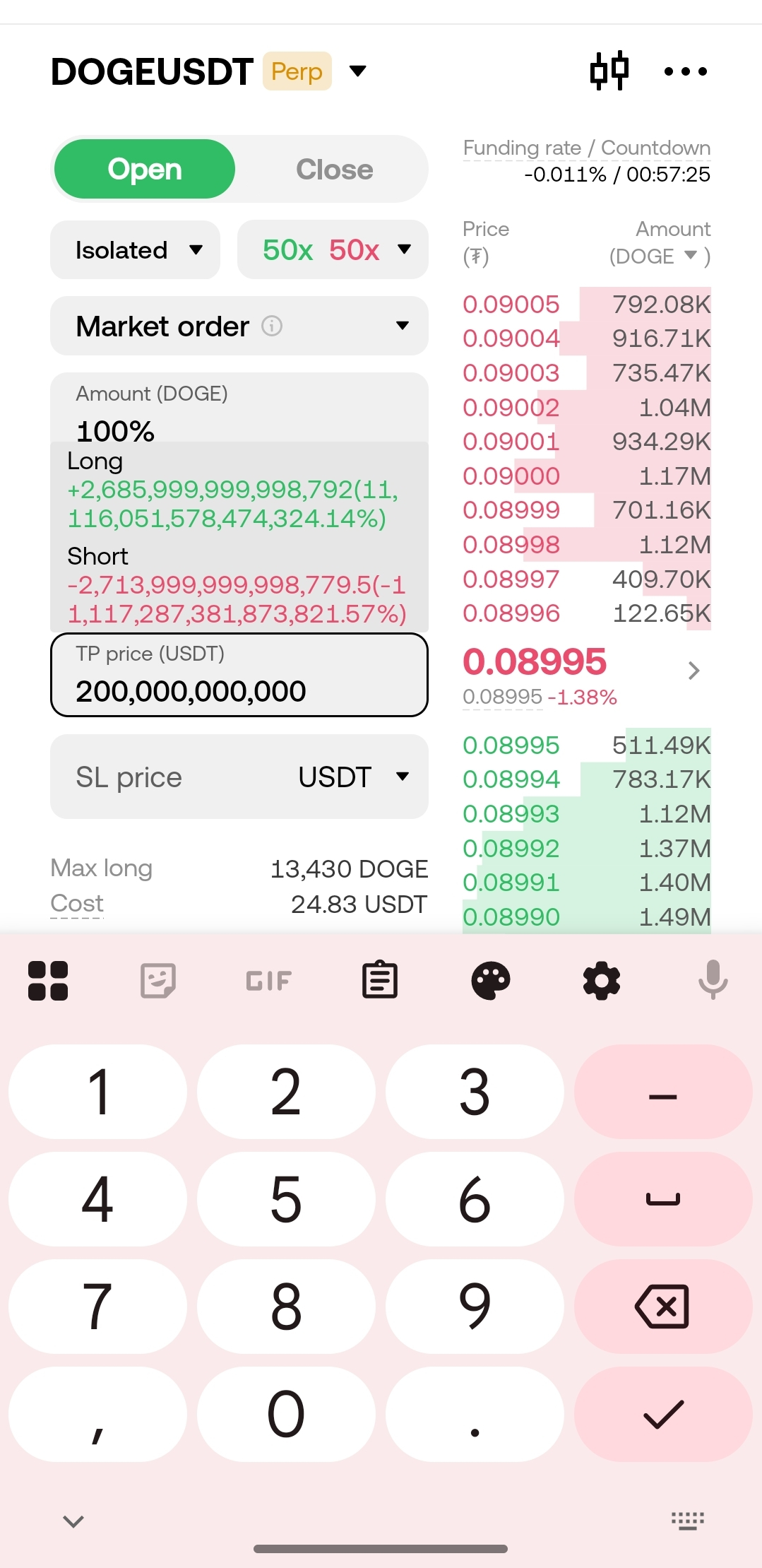View Cost explanation
Viewport: 762px width, 1568px height.
tap(77, 903)
